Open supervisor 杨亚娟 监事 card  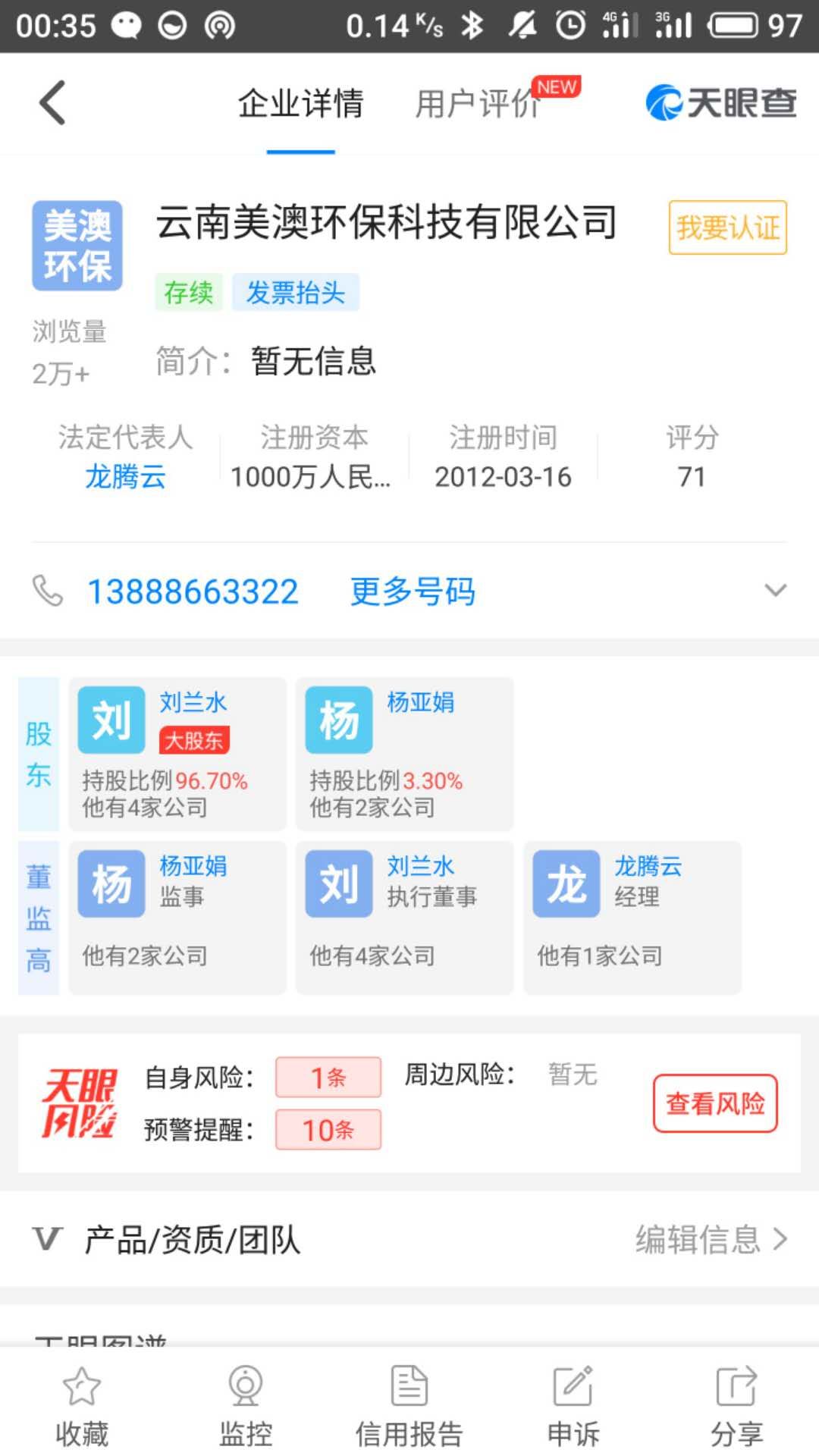[x=177, y=918]
